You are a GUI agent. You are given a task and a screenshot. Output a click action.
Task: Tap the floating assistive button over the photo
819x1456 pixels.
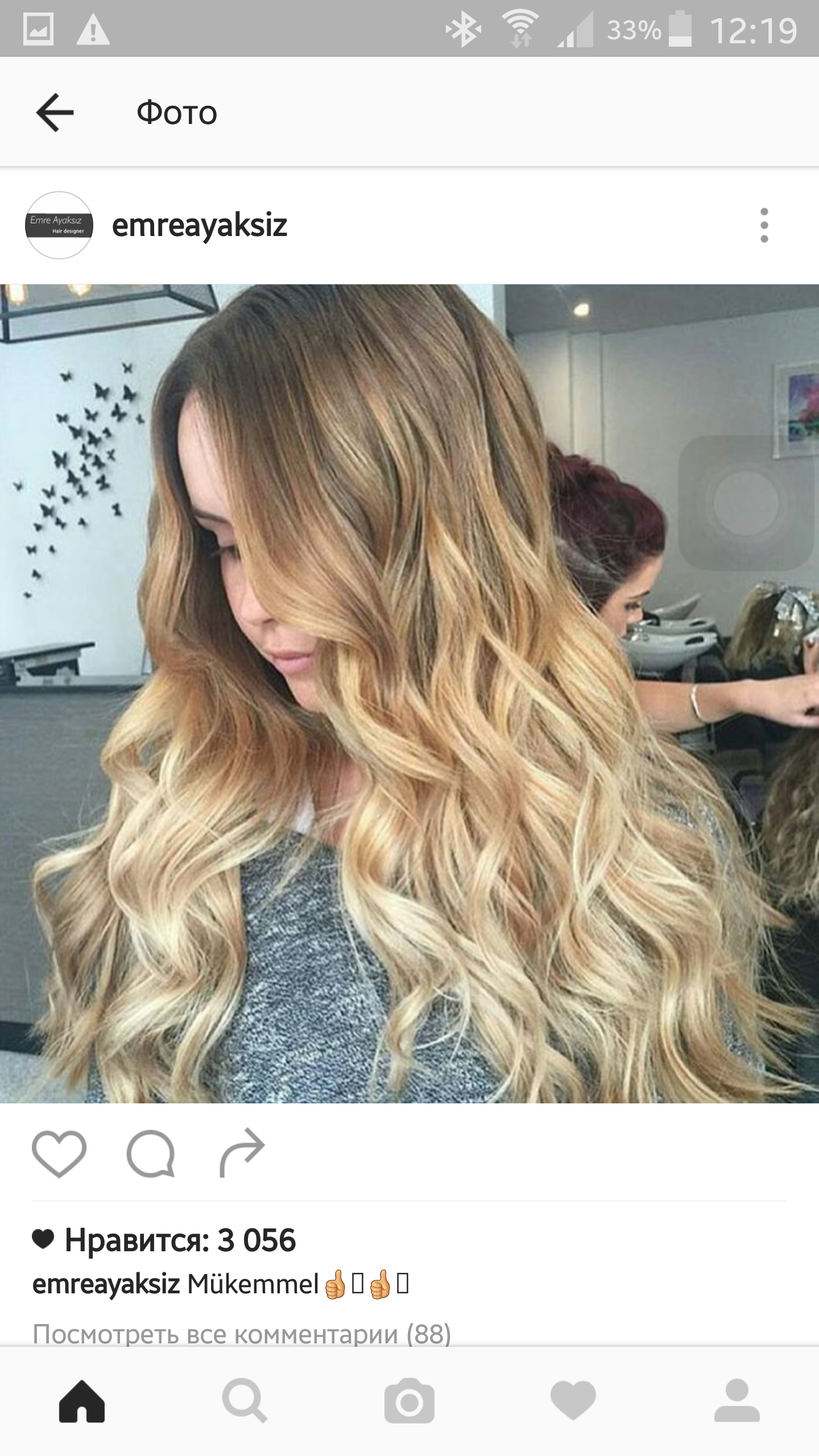click(x=746, y=504)
